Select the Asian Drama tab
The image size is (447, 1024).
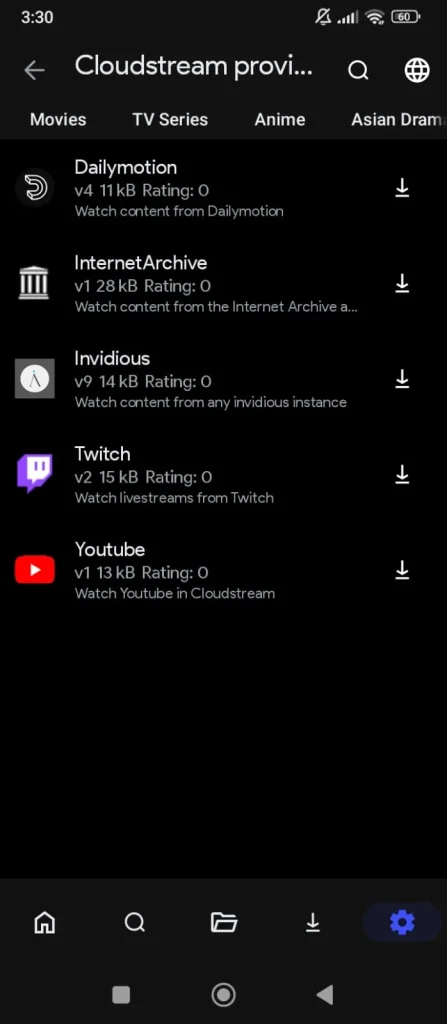click(x=399, y=120)
